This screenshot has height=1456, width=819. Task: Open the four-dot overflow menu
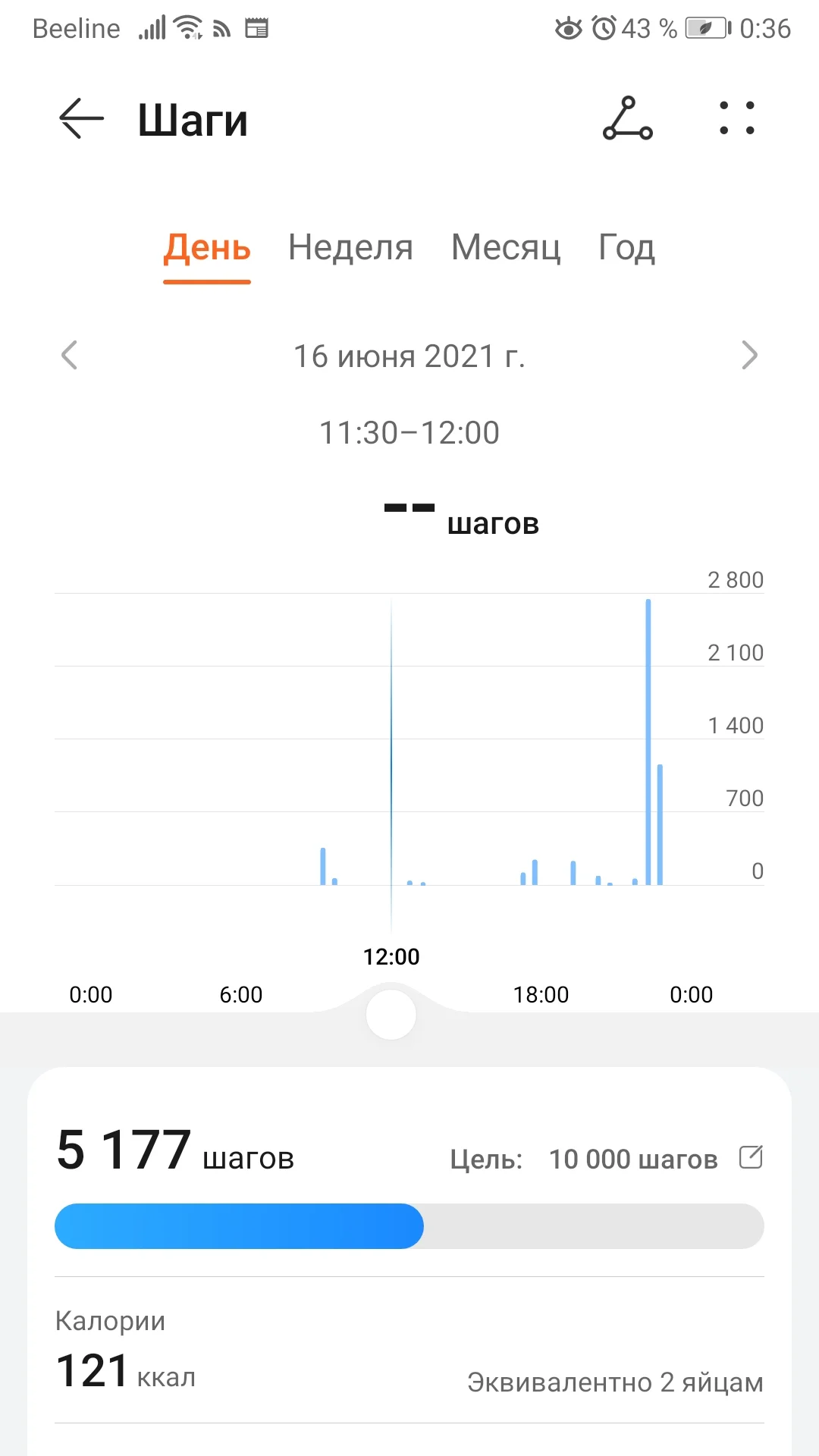click(736, 119)
